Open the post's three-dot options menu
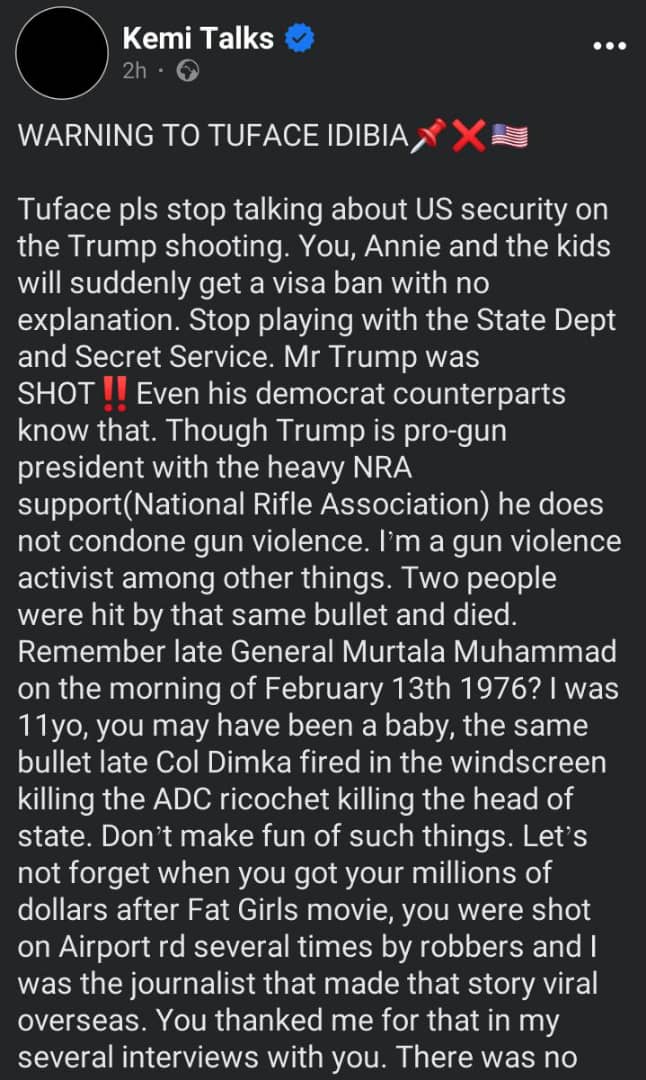The height and width of the screenshot is (1080, 646). click(610, 46)
